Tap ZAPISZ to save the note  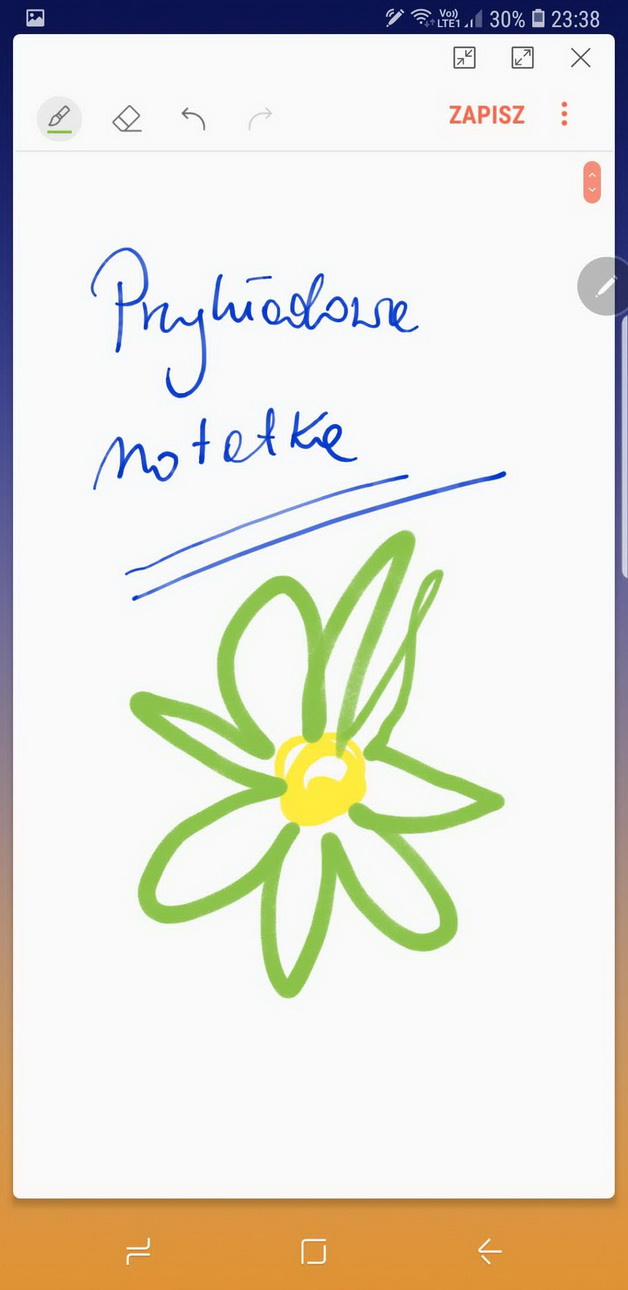pyautogui.click(x=486, y=114)
